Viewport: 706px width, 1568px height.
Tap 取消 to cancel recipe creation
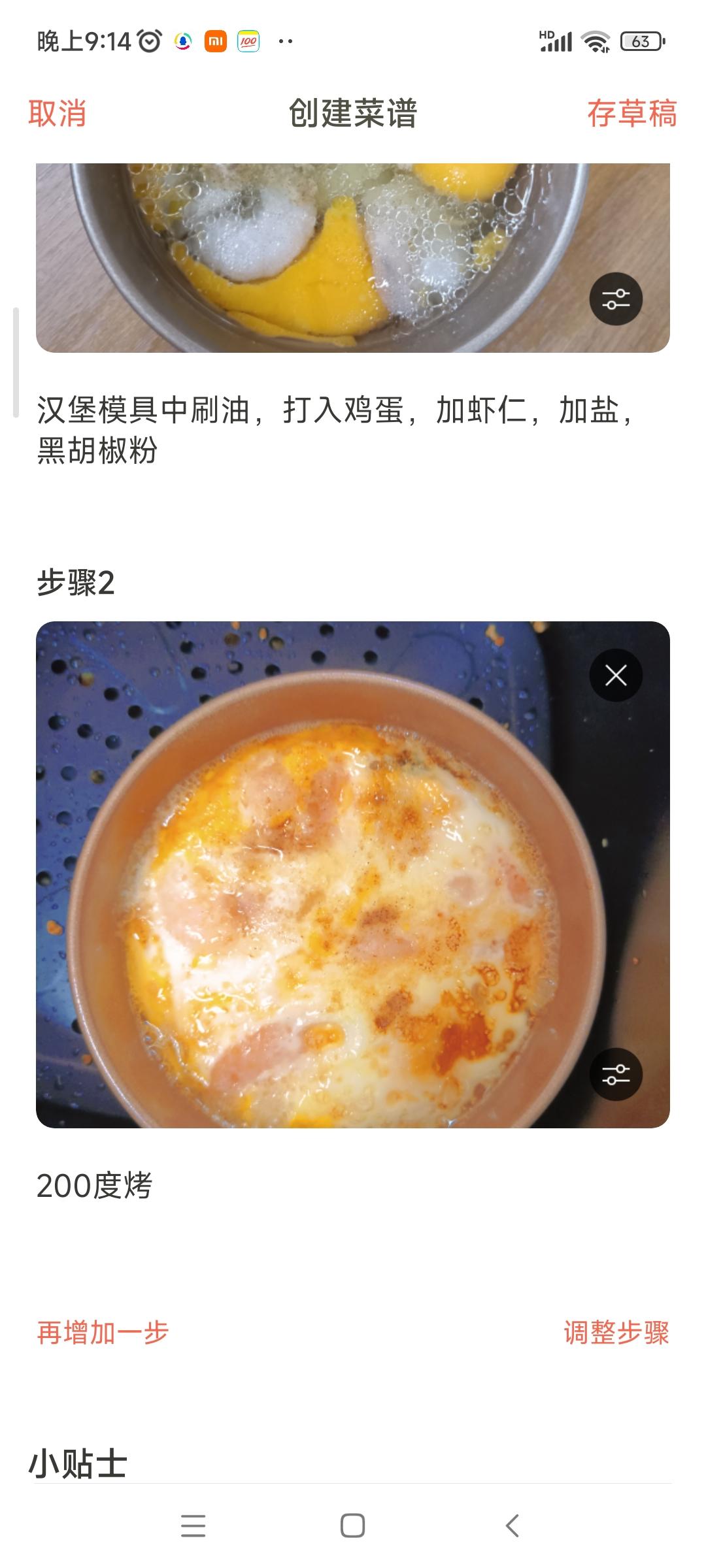point(58,114)
